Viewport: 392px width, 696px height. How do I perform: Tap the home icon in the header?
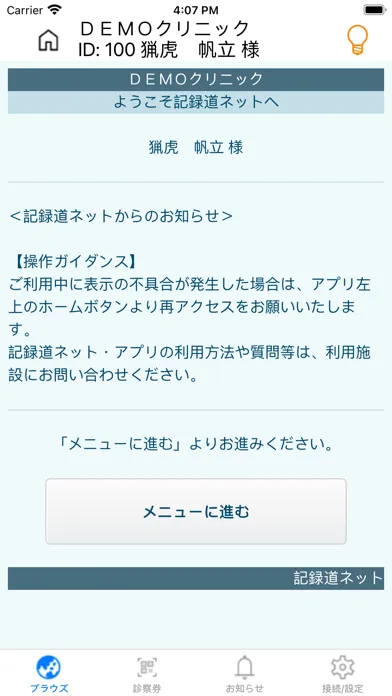click(48, 40)
